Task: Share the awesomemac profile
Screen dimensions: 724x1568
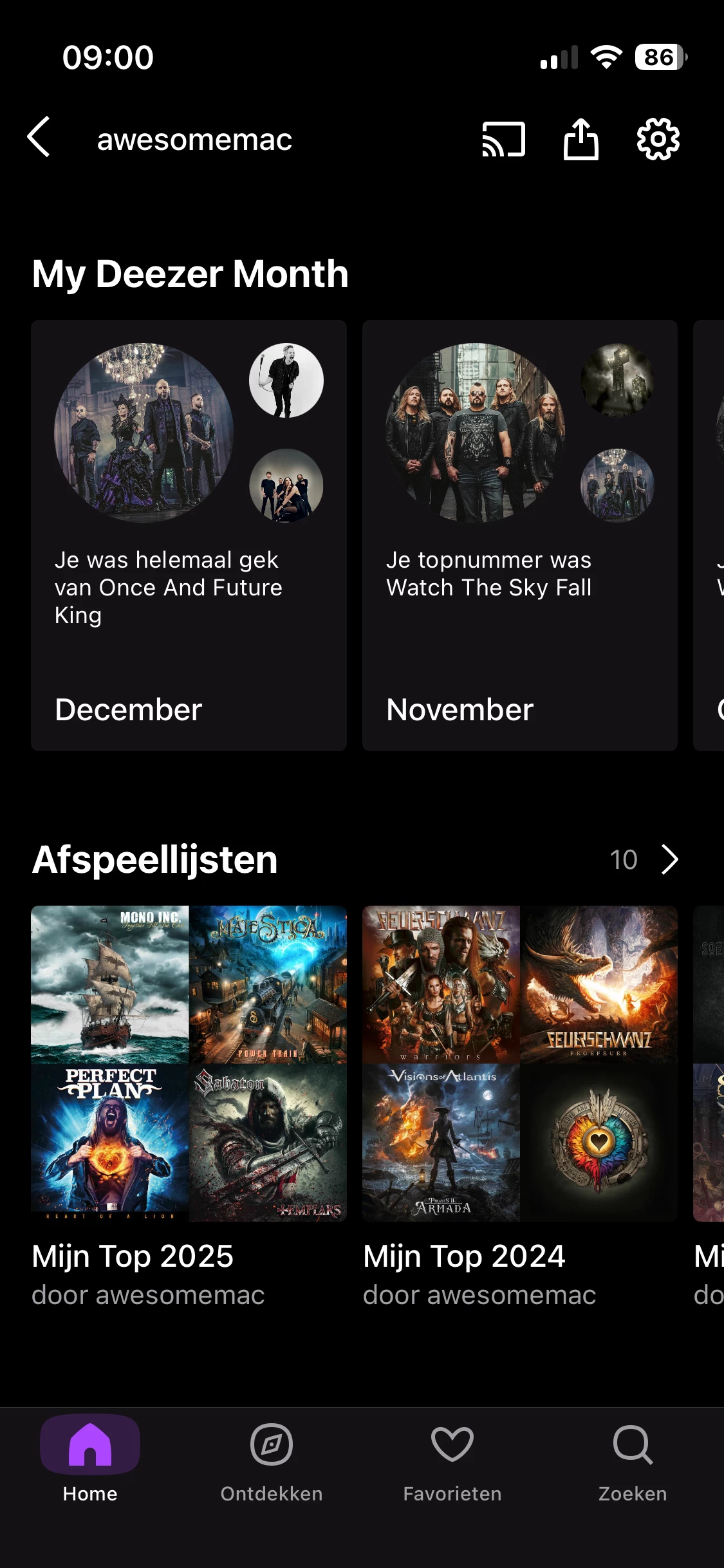Action: tap(580, 139)
